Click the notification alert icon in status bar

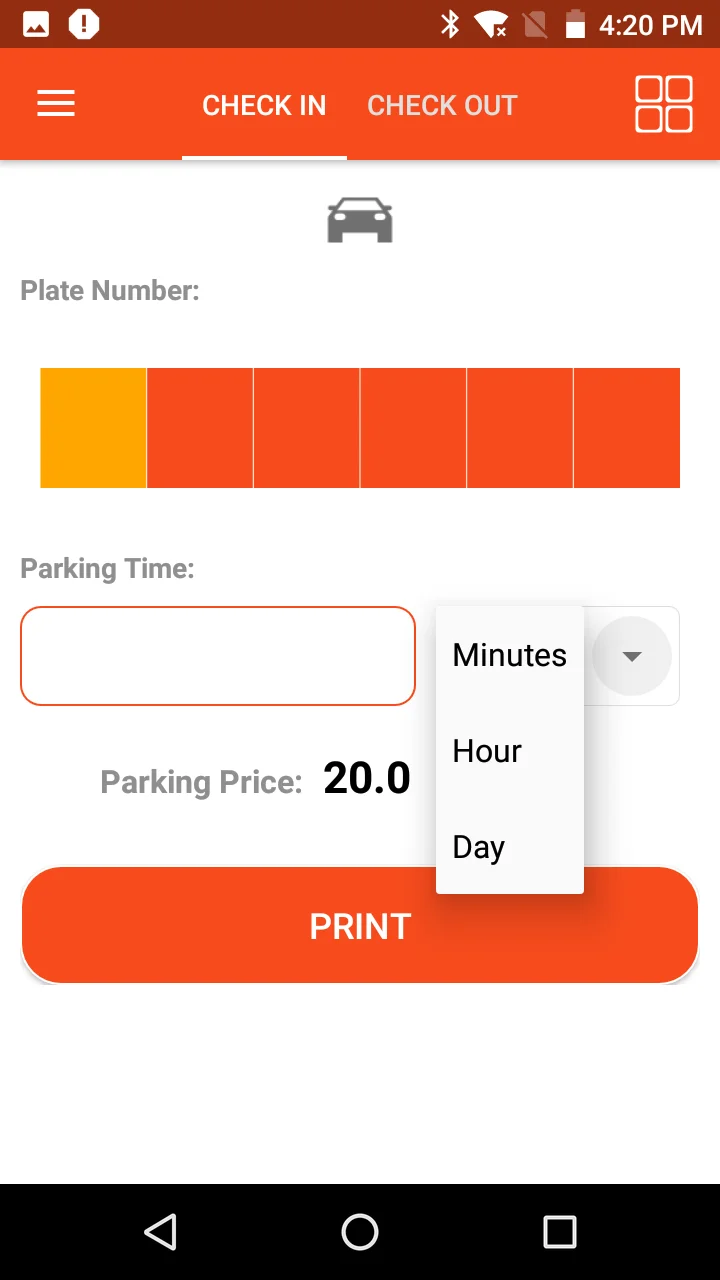click(83, 25)
